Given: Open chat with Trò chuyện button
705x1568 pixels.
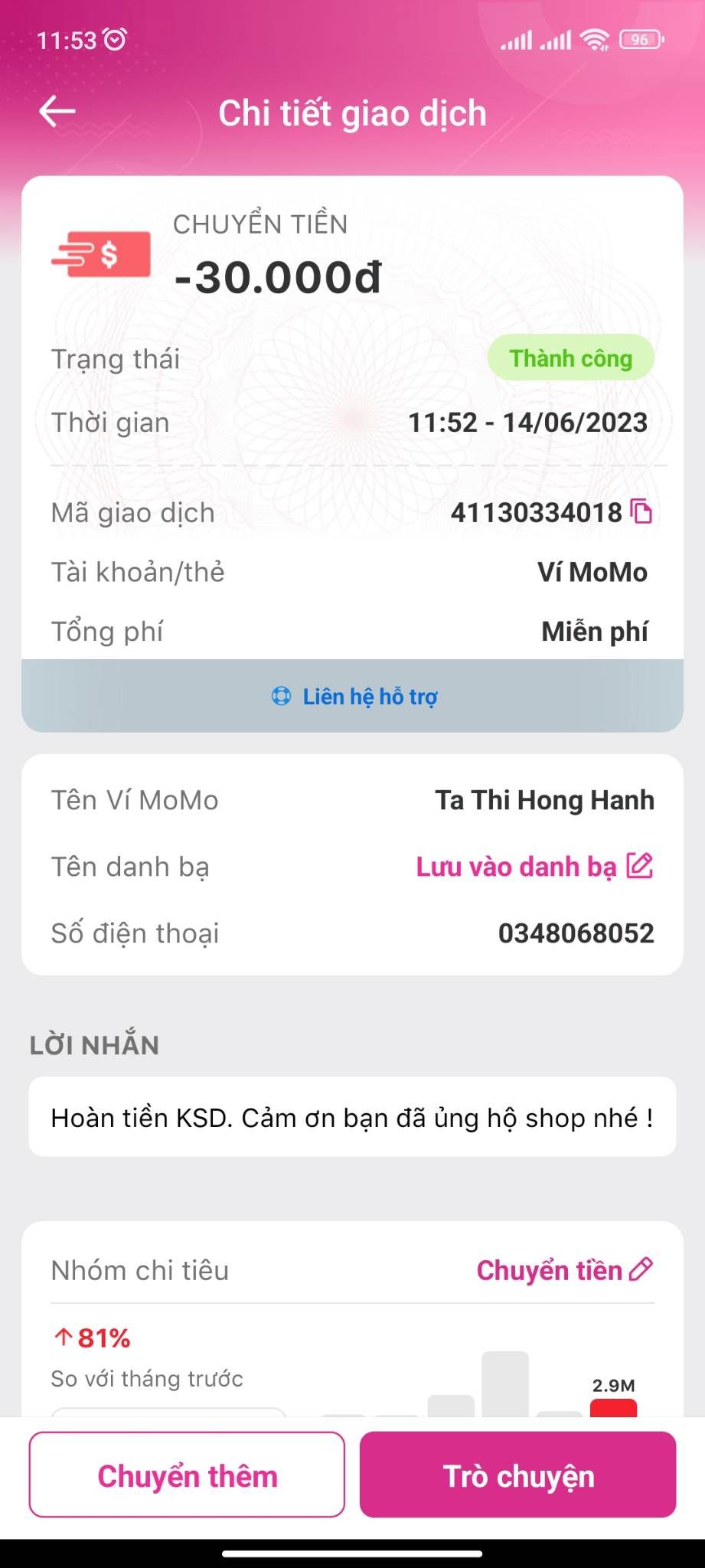Looking at the screenshot, I should coord(518,1475).
